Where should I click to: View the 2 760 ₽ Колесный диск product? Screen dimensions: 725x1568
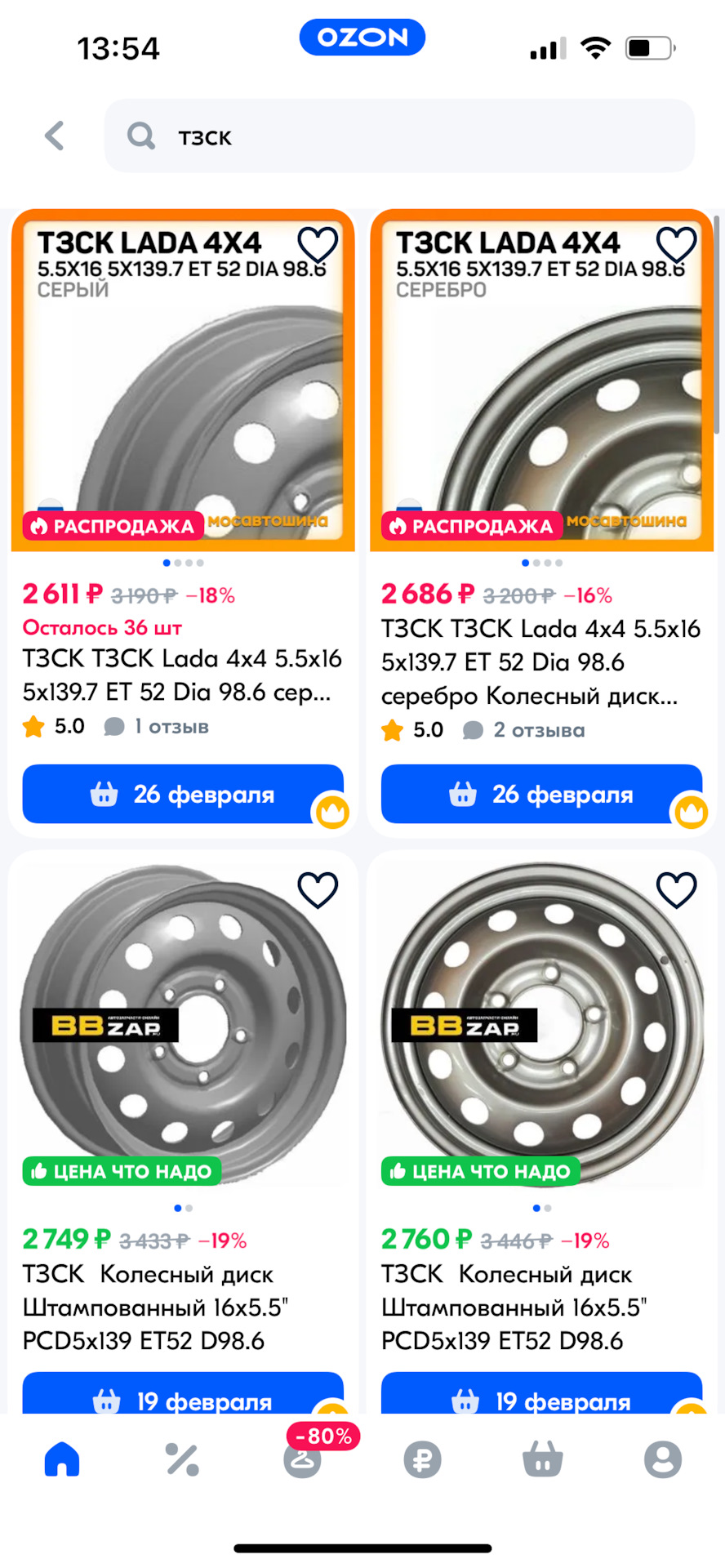540,1307
